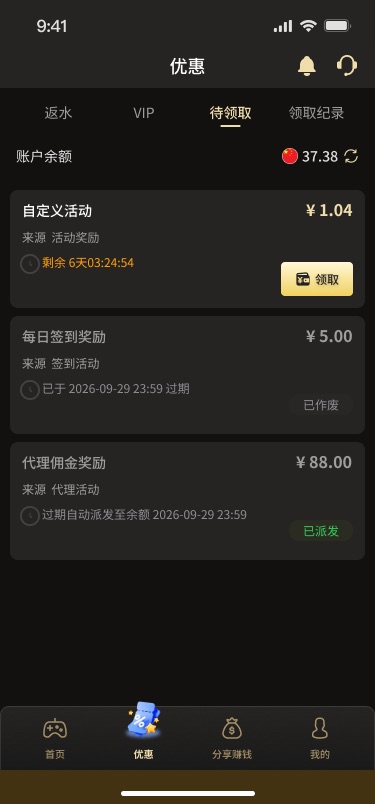Switch to the VIP tab
Viewport: 375px width, 804px height.
pos(144,113)
